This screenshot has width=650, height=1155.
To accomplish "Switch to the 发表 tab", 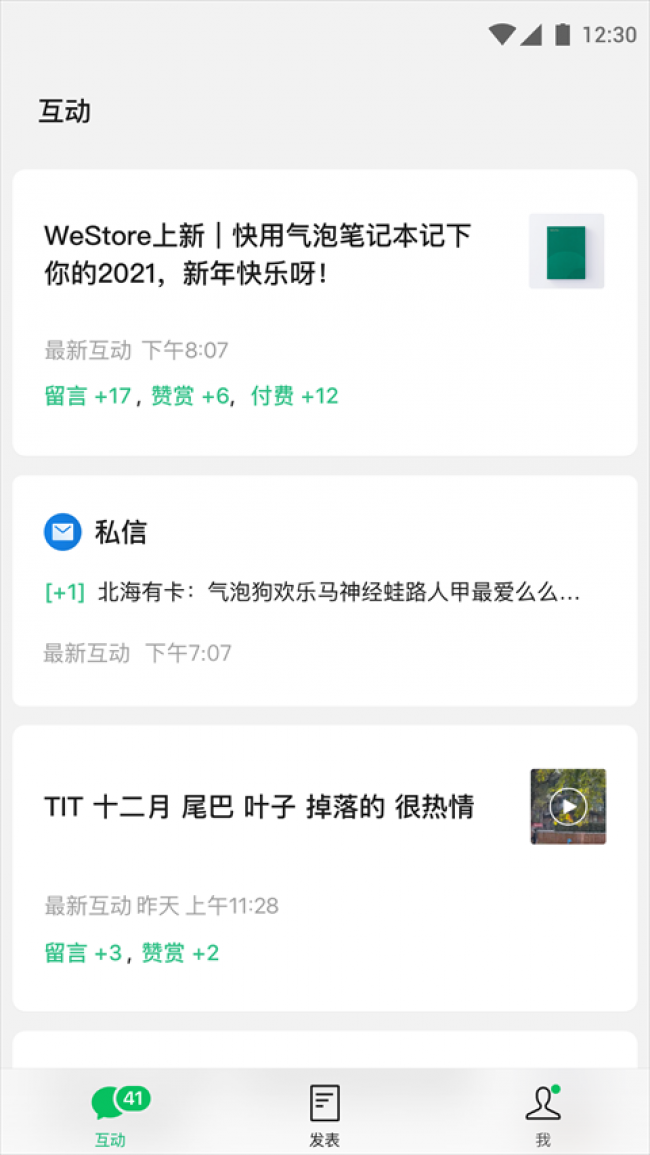I will [325, 1115].
